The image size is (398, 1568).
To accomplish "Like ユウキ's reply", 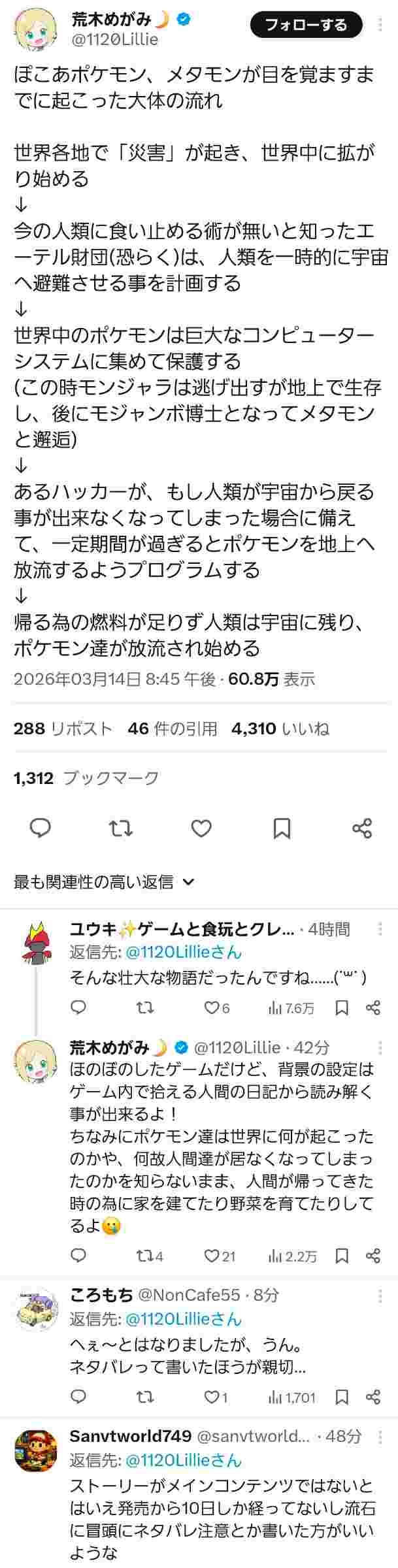I will pyautogui.click(x=212, y=1008).
